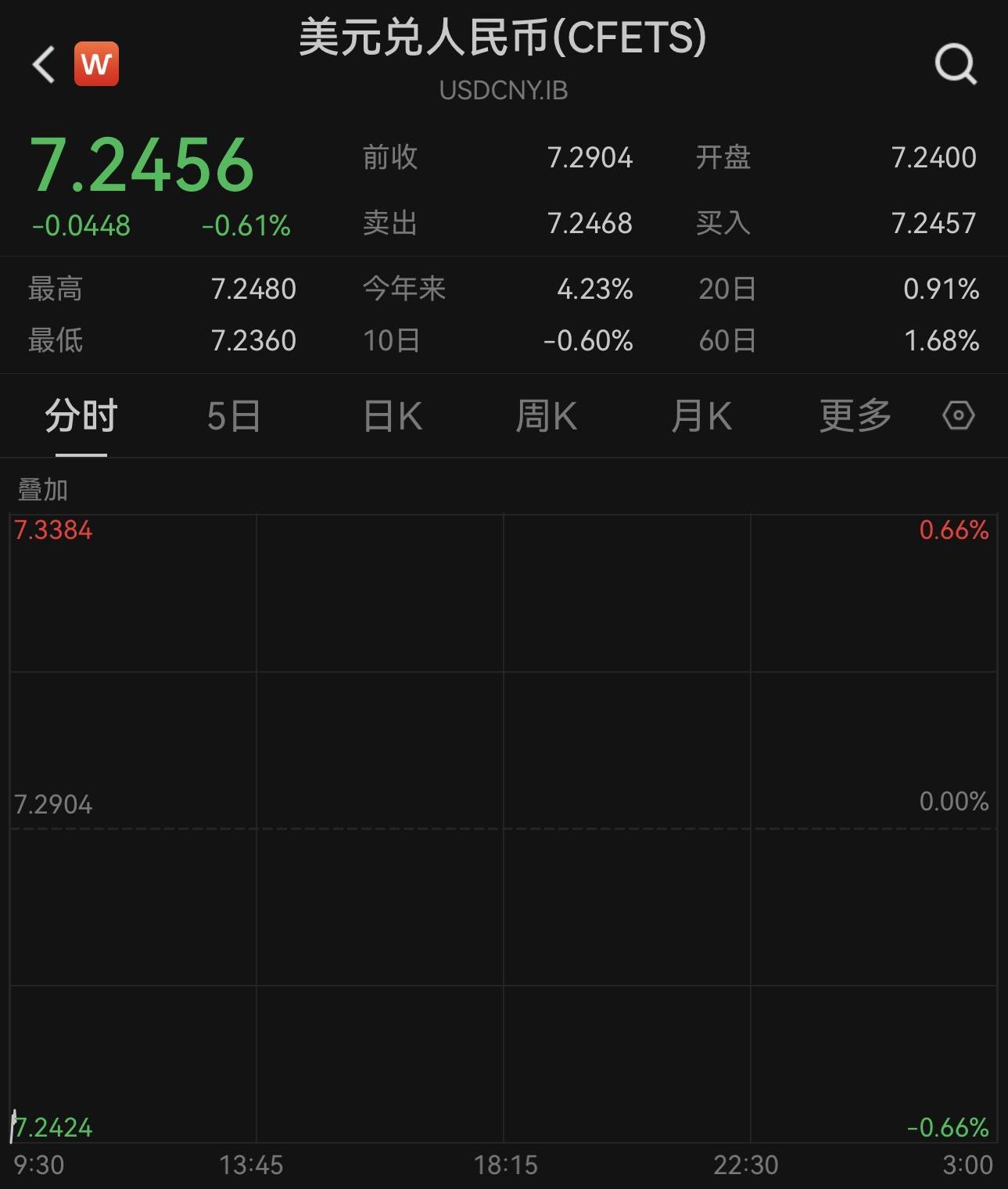Screen dimensions: 1008x1189
Task: Open the 更多 more chart options
Action: [855, 415]
